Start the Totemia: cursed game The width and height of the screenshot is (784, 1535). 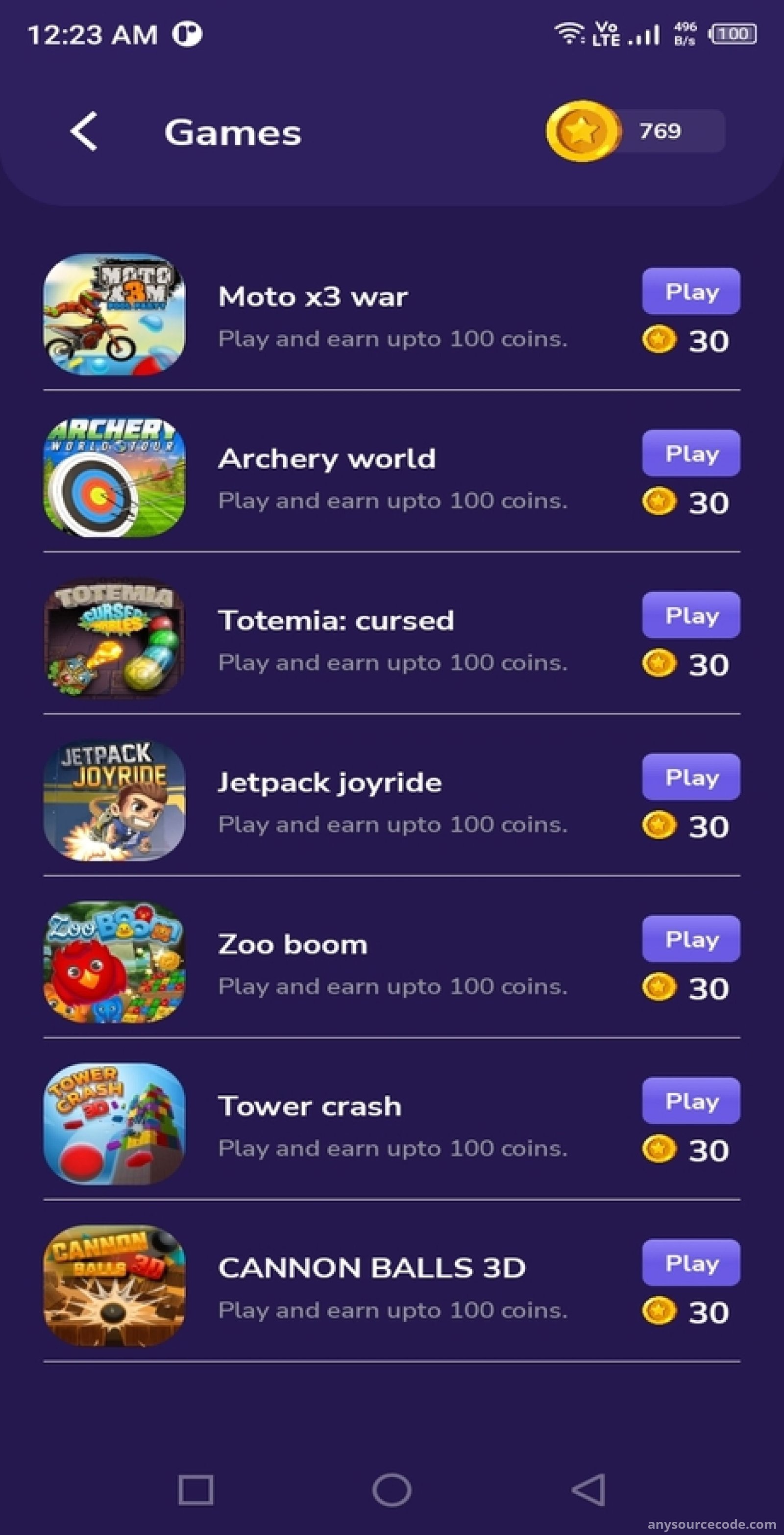[691, 615]
